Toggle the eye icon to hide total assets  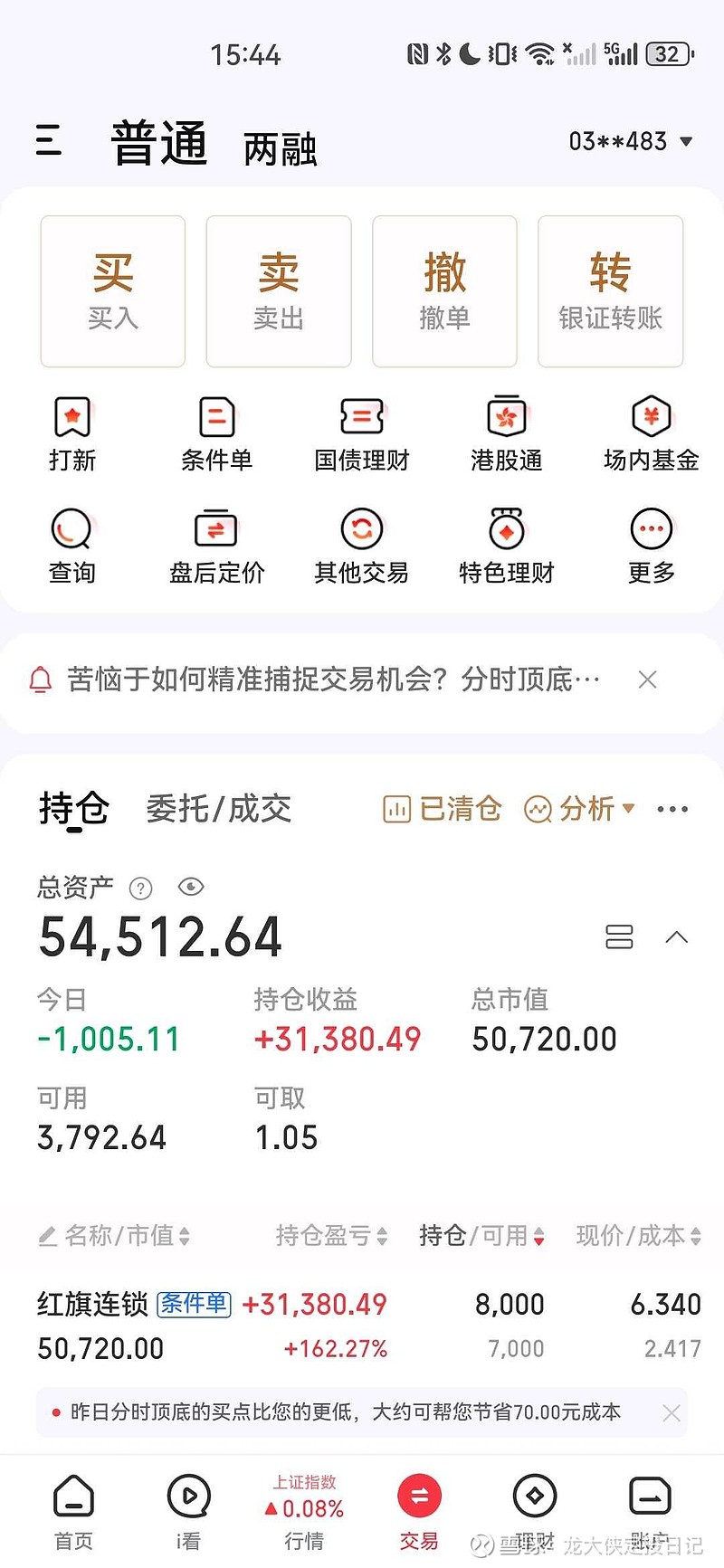coord(191,888)
